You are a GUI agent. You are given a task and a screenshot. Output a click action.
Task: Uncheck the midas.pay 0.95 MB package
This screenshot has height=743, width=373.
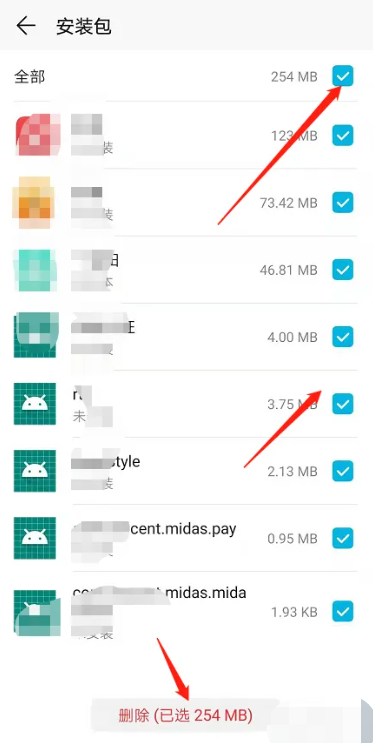343,538
